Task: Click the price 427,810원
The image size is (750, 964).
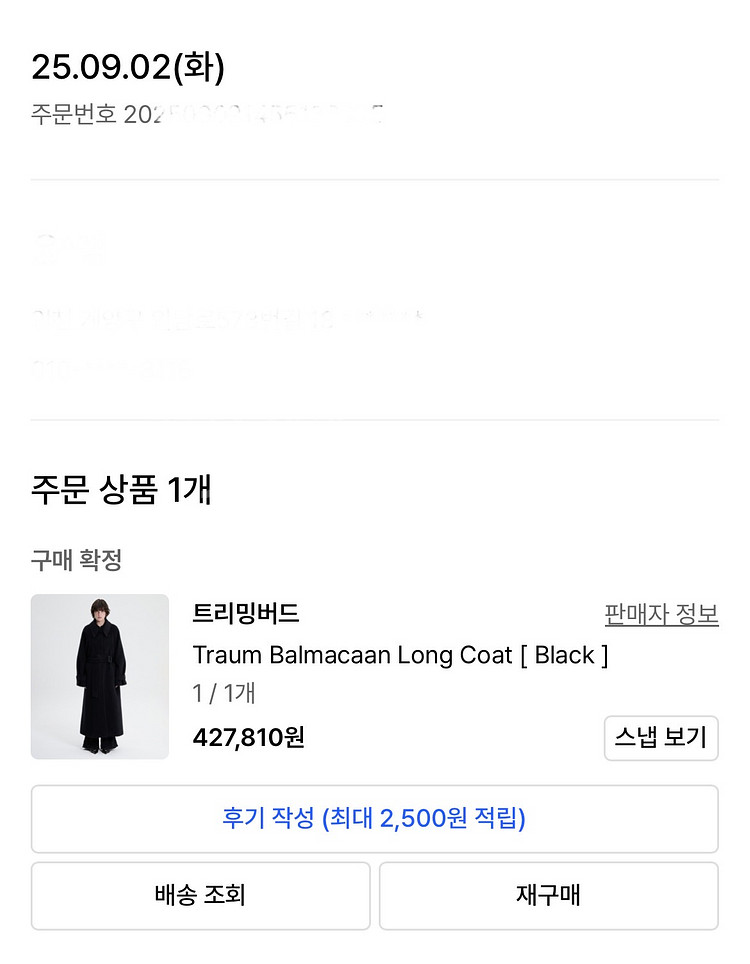Action: pyautogui.click(x=249, y=739)
